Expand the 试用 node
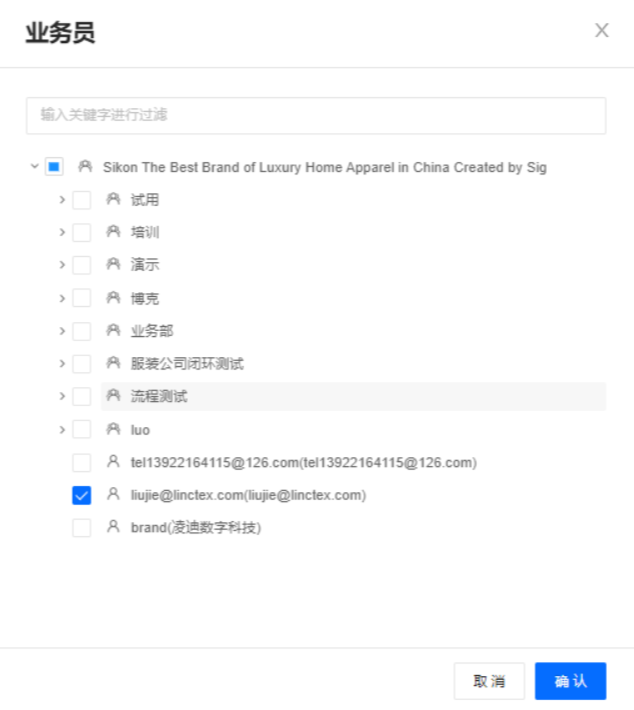The width and height of the screenshot is (634, 710). pos(62,200)
